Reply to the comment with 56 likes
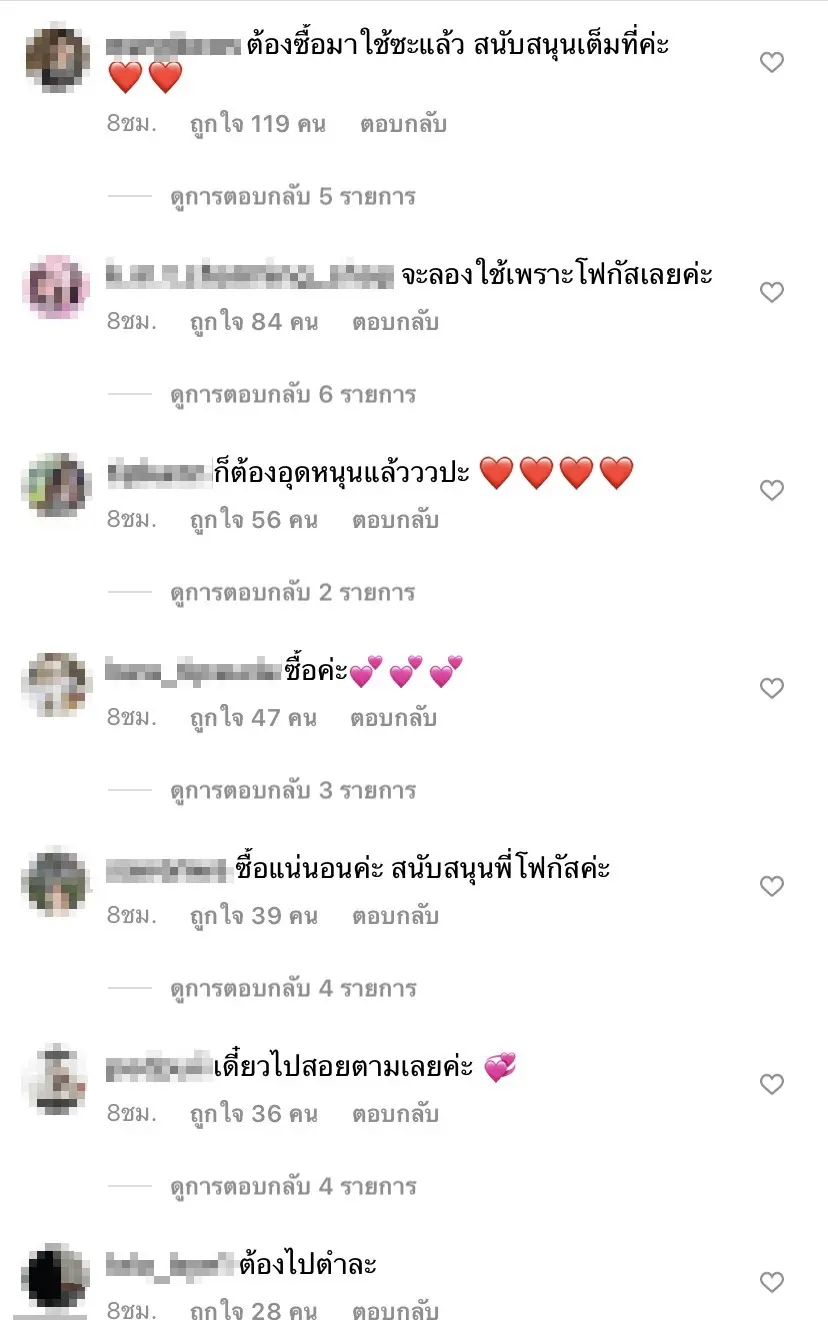 (x=395, y=521)
